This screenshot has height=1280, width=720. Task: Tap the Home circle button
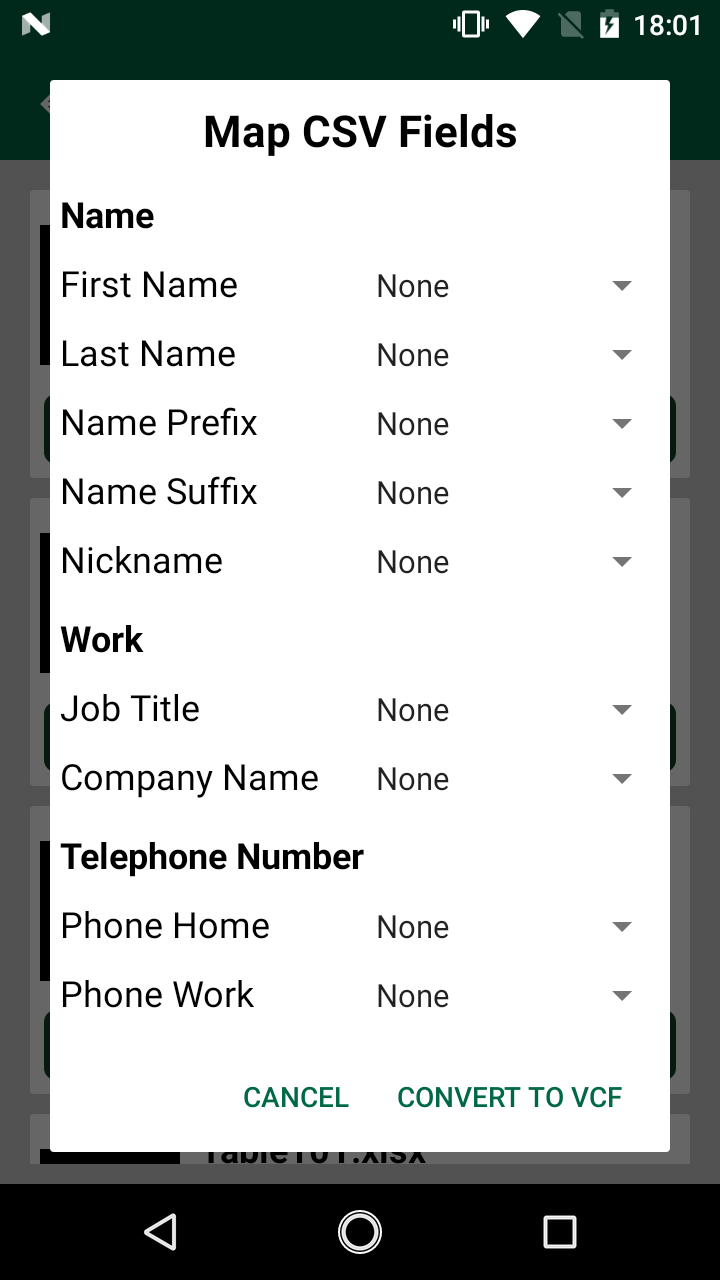(x=360, y=1232)
